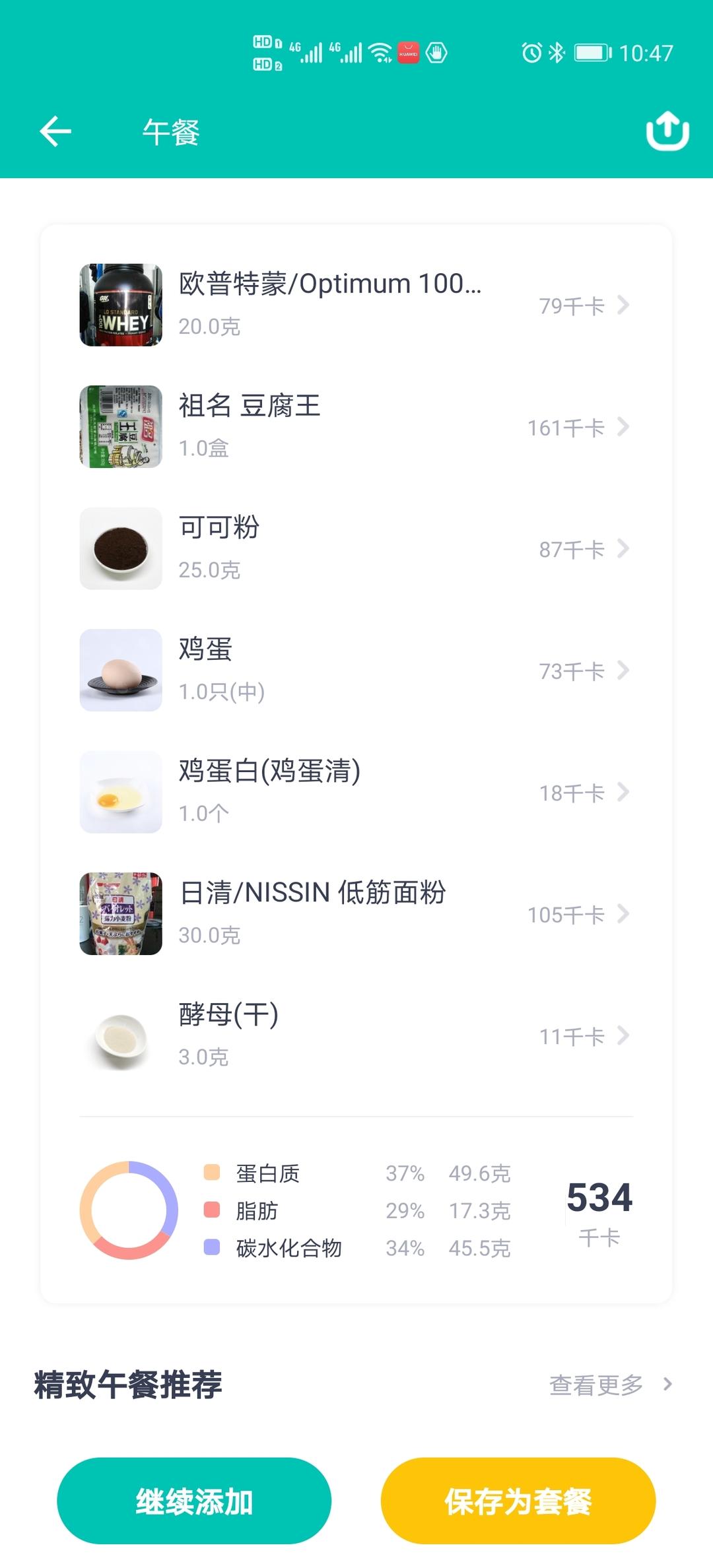Tap the nutrition donut chart
This screenshot has height=1568, width=713.
click(x=129, y=1212)
